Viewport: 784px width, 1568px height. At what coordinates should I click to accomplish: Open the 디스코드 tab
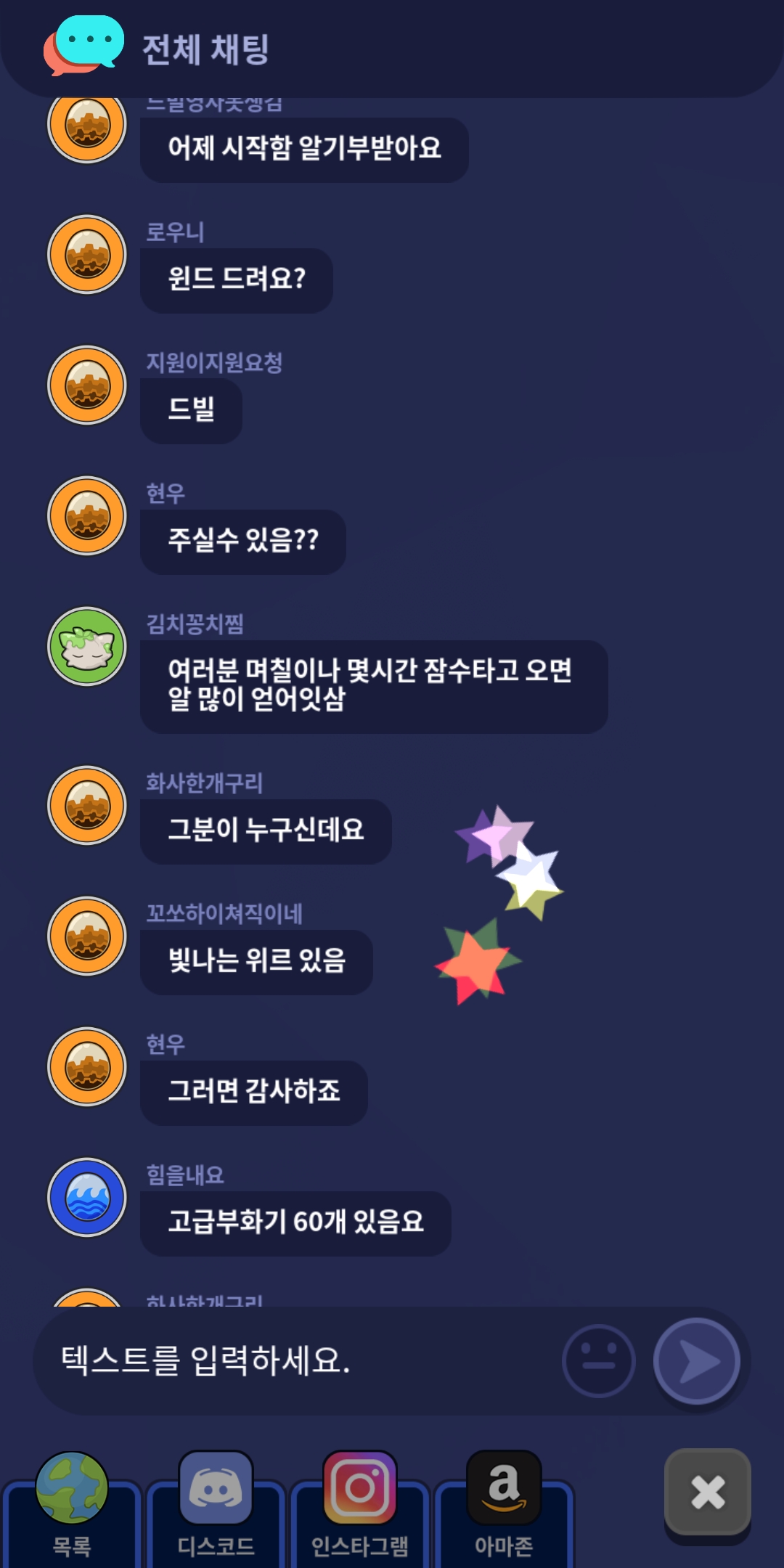point(216,1510)
